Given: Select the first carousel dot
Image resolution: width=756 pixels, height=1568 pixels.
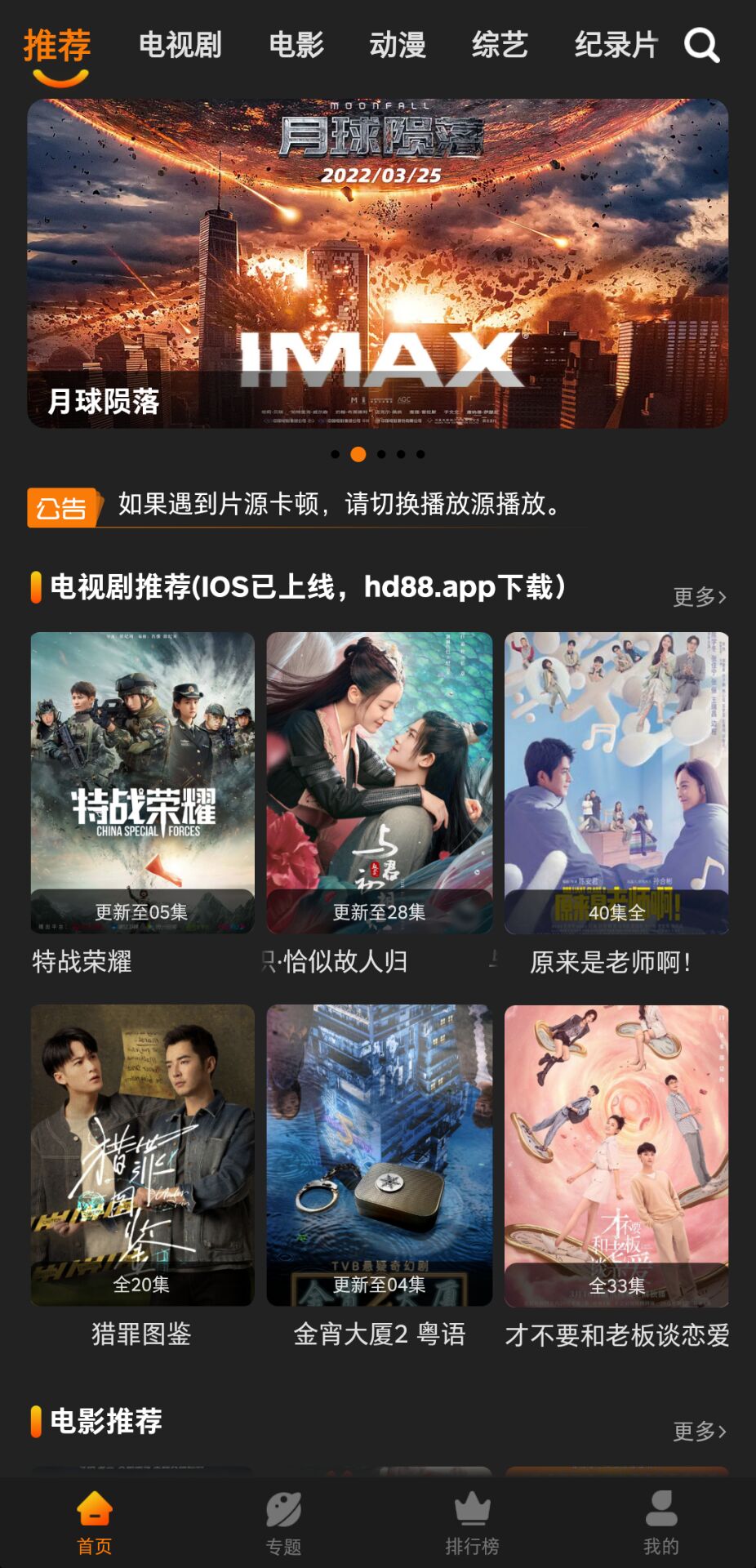Looking at the screenshot, I should point(336,454).
